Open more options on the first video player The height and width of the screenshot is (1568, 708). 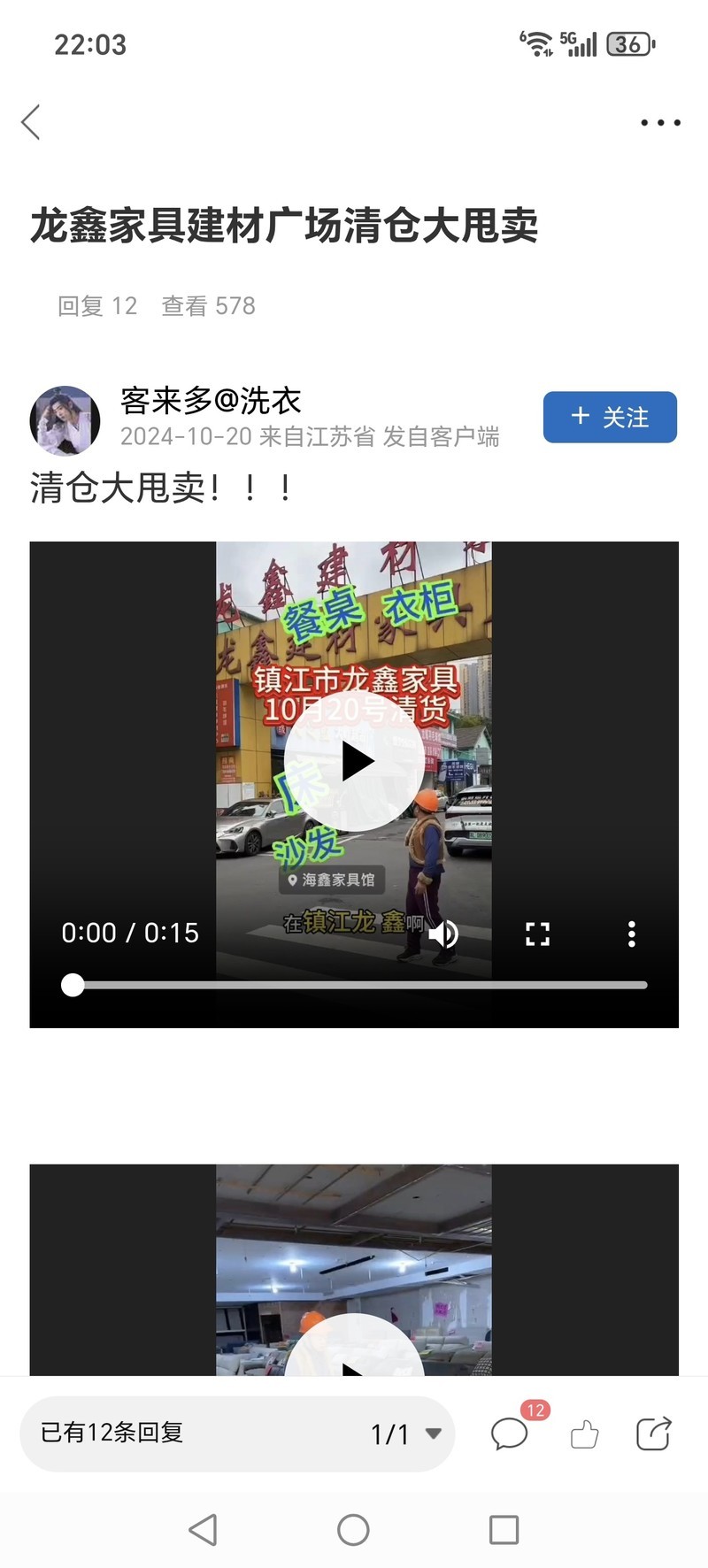(x=631, y=934)
